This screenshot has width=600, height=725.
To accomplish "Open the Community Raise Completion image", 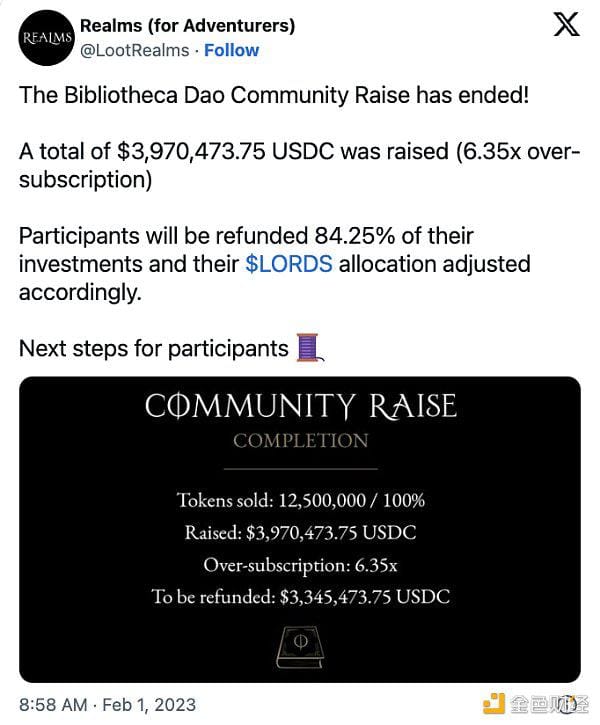I will coord(300,529).
